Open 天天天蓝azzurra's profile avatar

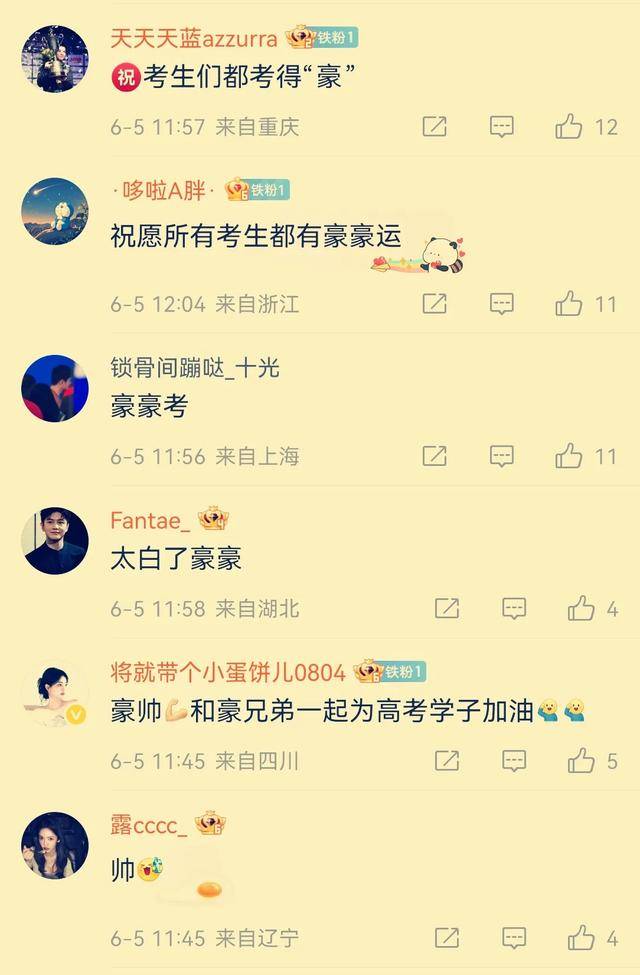tap(54, 59)
